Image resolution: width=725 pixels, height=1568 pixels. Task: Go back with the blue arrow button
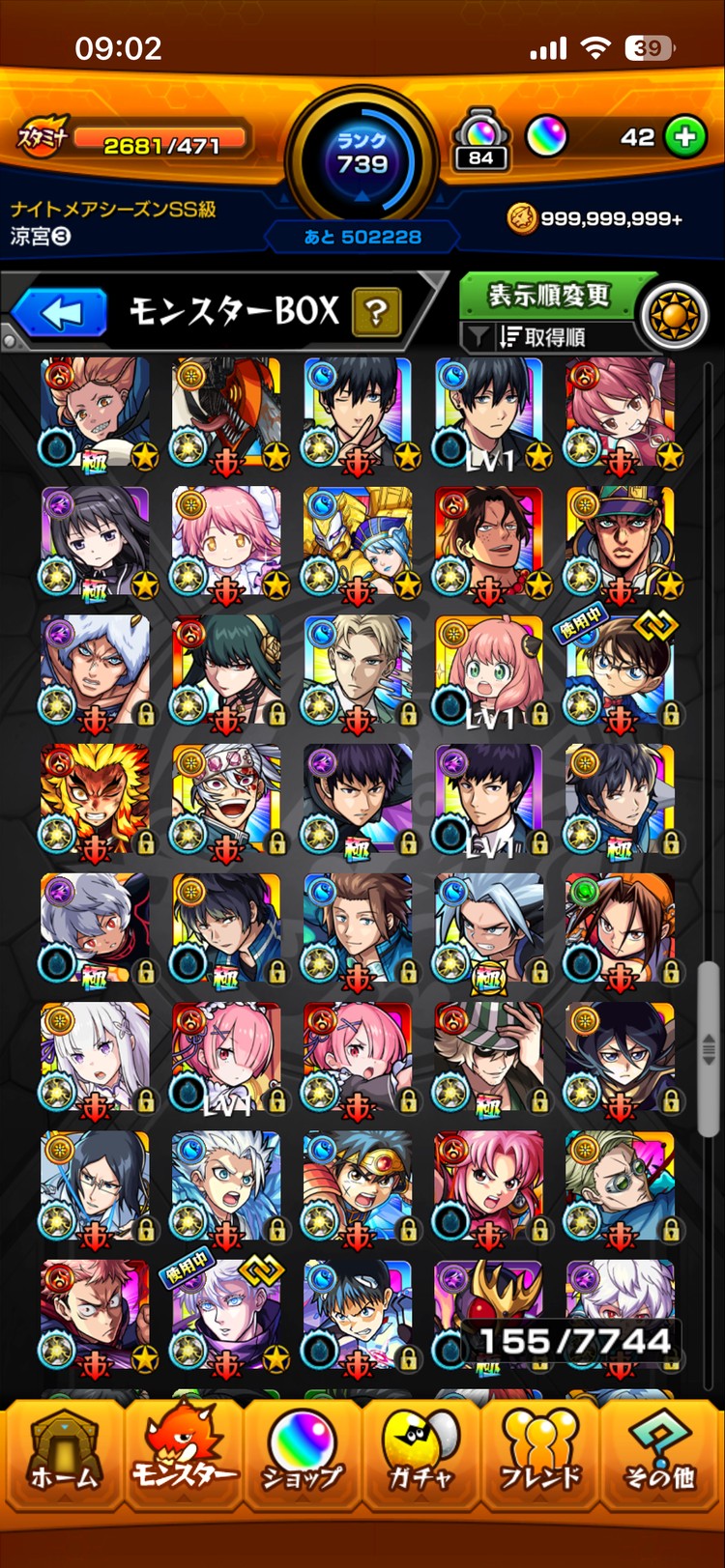pyautogui.click(x=60, y=312)
